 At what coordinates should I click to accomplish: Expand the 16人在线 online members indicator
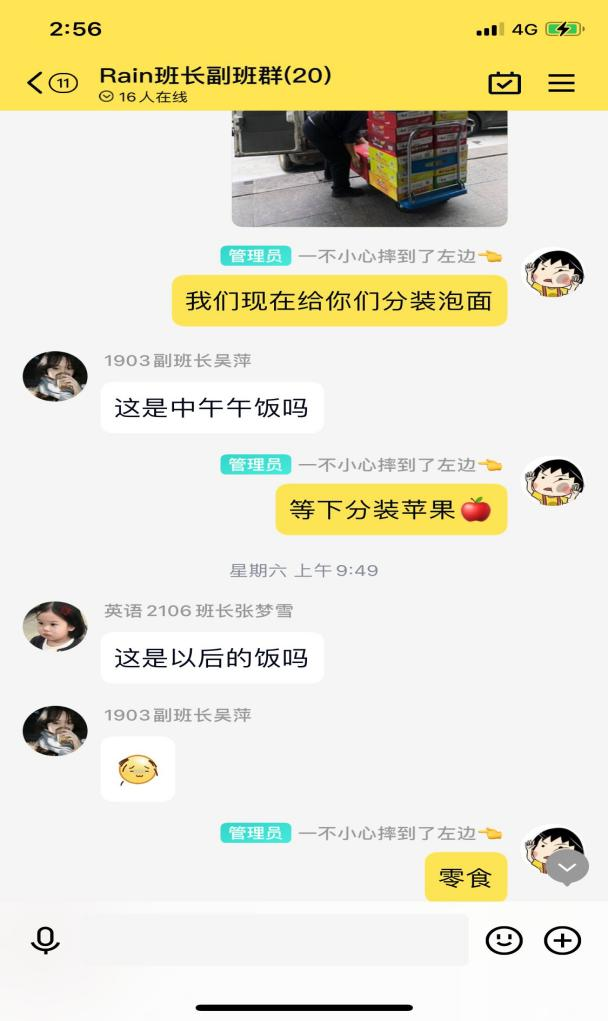145,98
